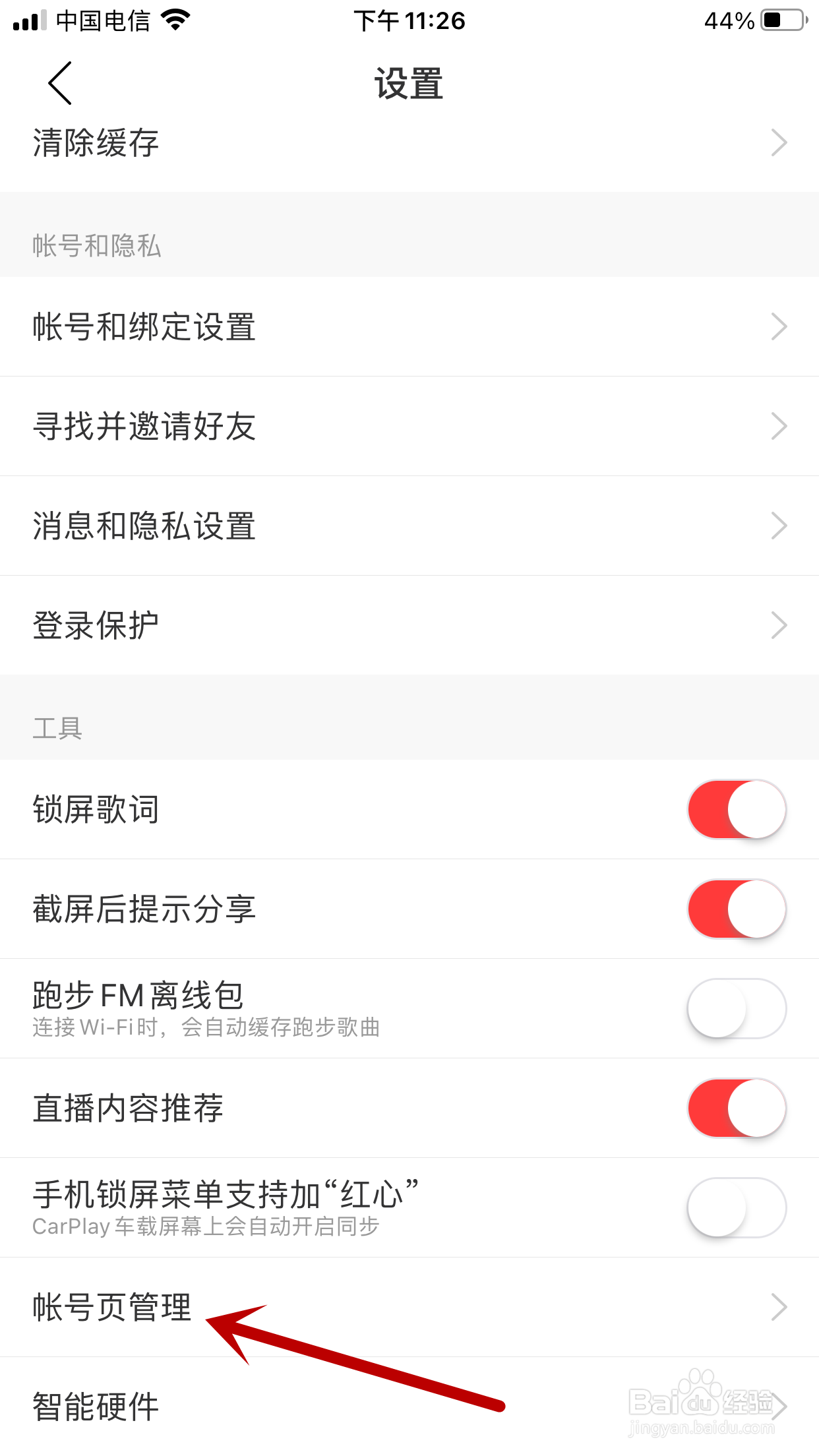Open 登录保护 settings
The height and width of the screenshot is (1456, 819).
click(x=409, y=626)
